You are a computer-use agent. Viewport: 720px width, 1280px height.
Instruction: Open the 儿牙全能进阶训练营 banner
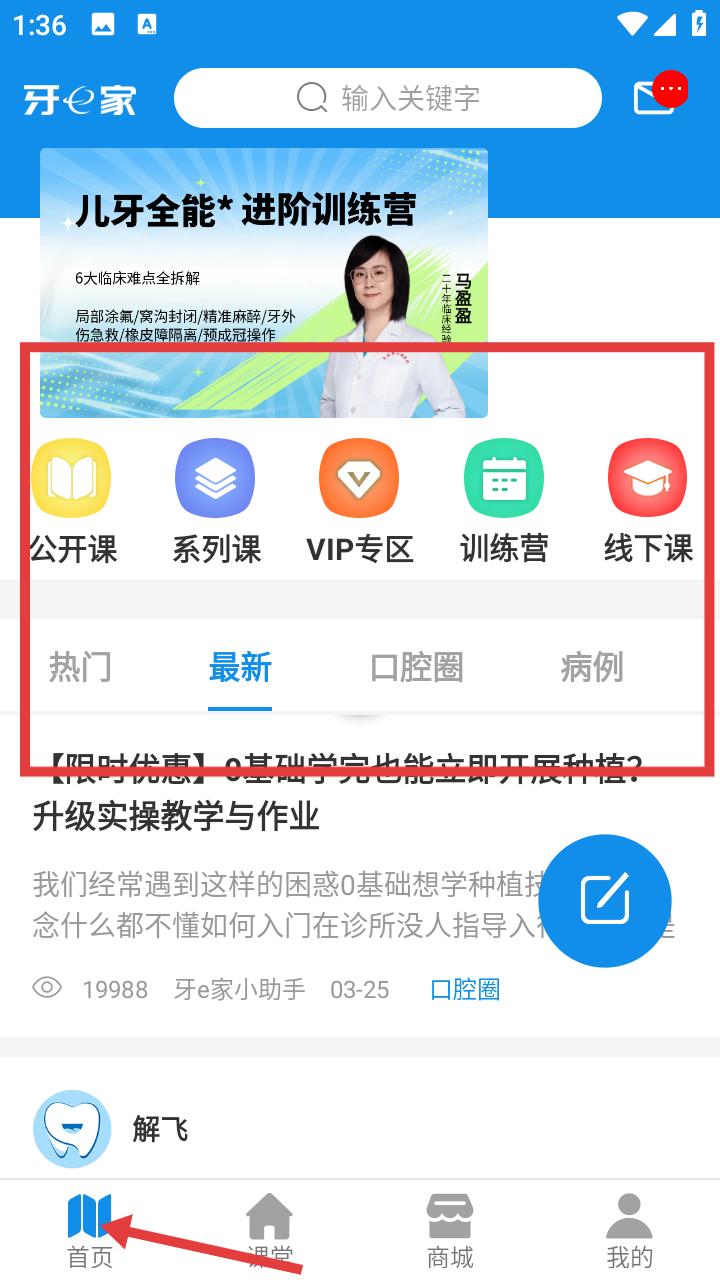click(264, 283)
